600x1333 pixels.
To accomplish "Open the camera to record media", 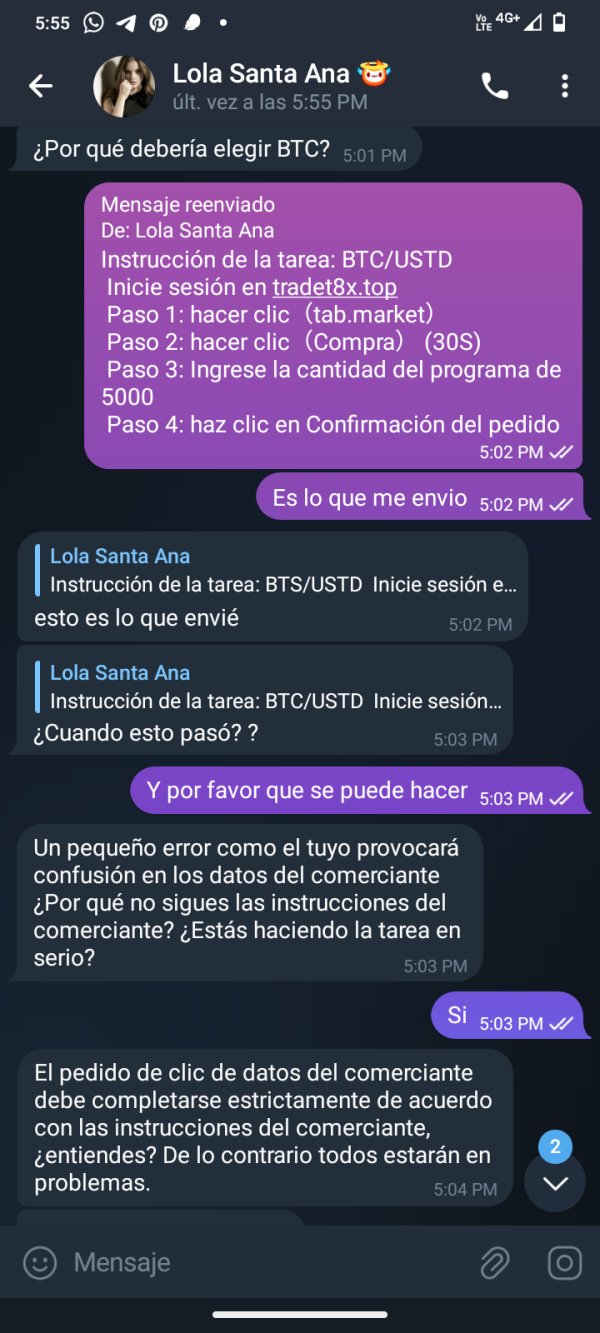I will (565, 1264).
